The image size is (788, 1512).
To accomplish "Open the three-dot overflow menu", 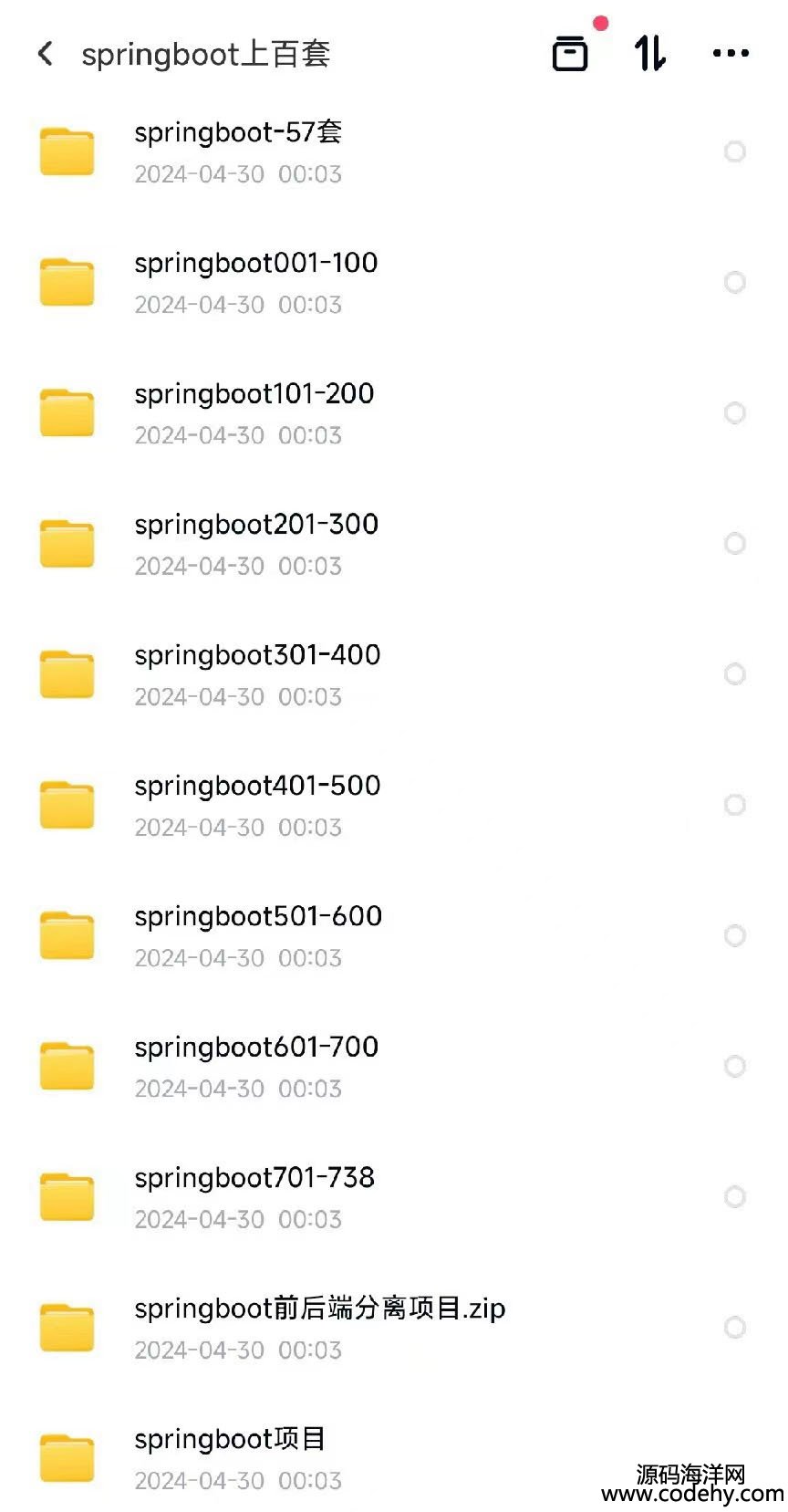I will [731, 54].
